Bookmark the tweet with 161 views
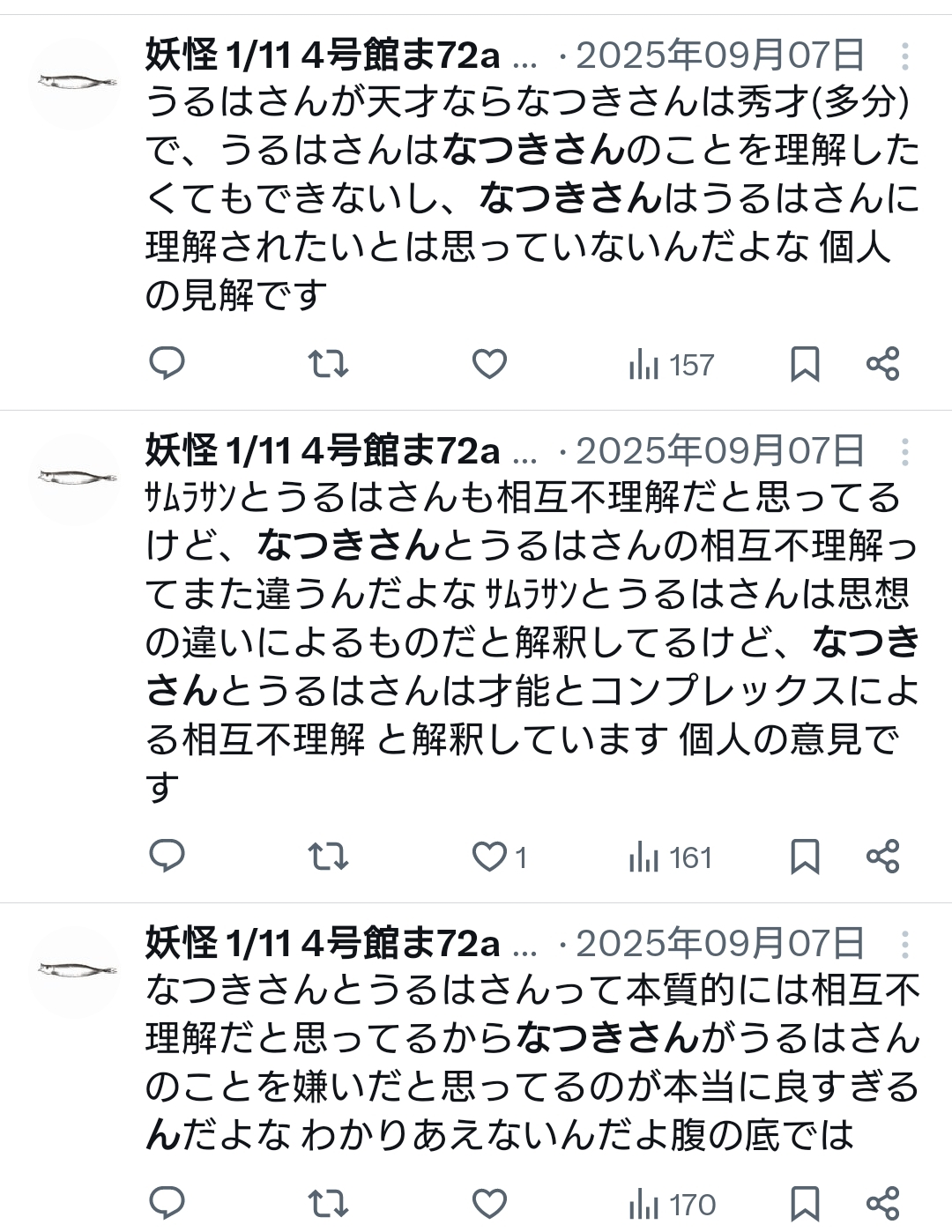952x1232 pixels. (x=804, y=856)
